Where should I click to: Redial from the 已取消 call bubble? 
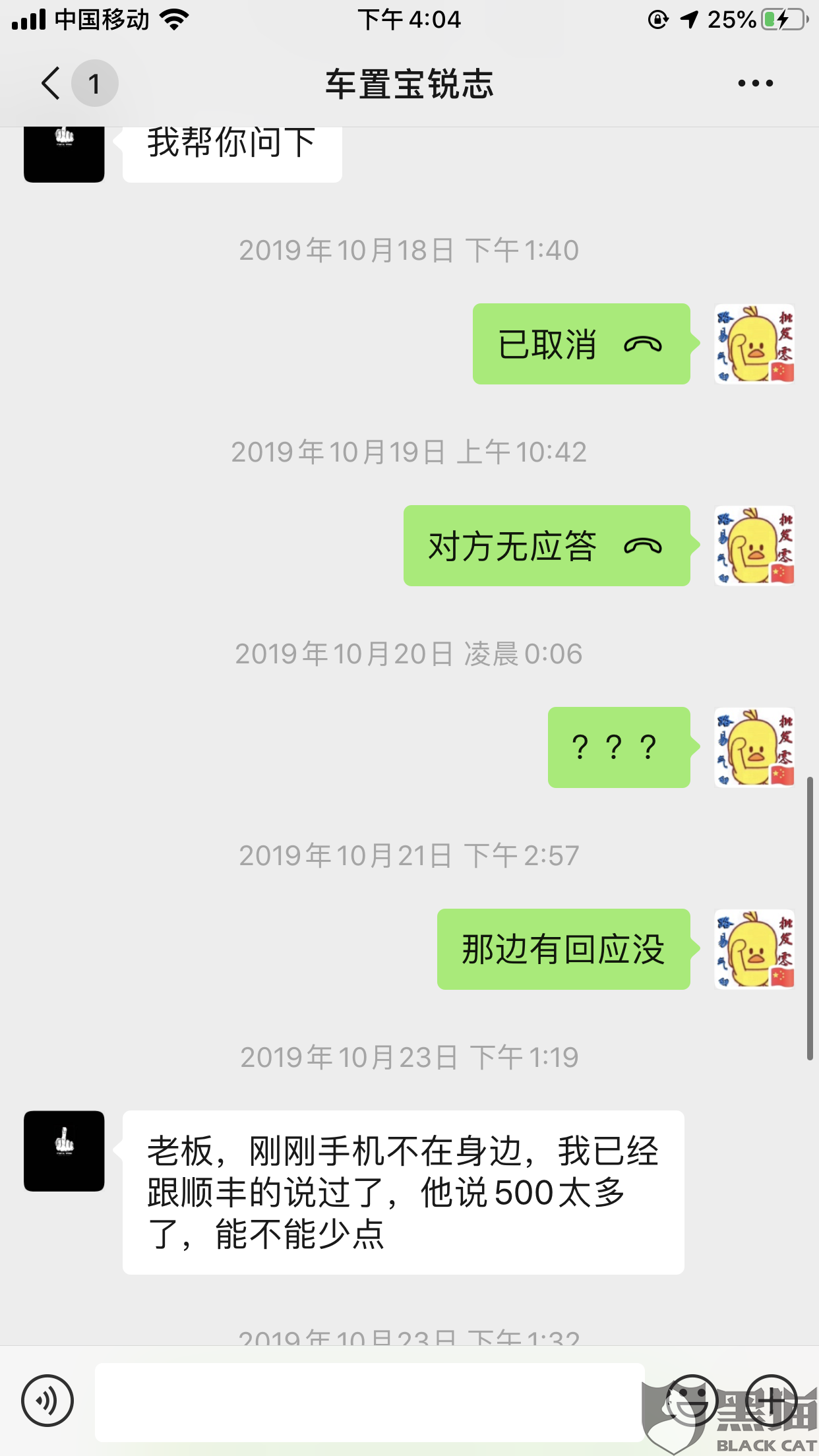(581, 344)
